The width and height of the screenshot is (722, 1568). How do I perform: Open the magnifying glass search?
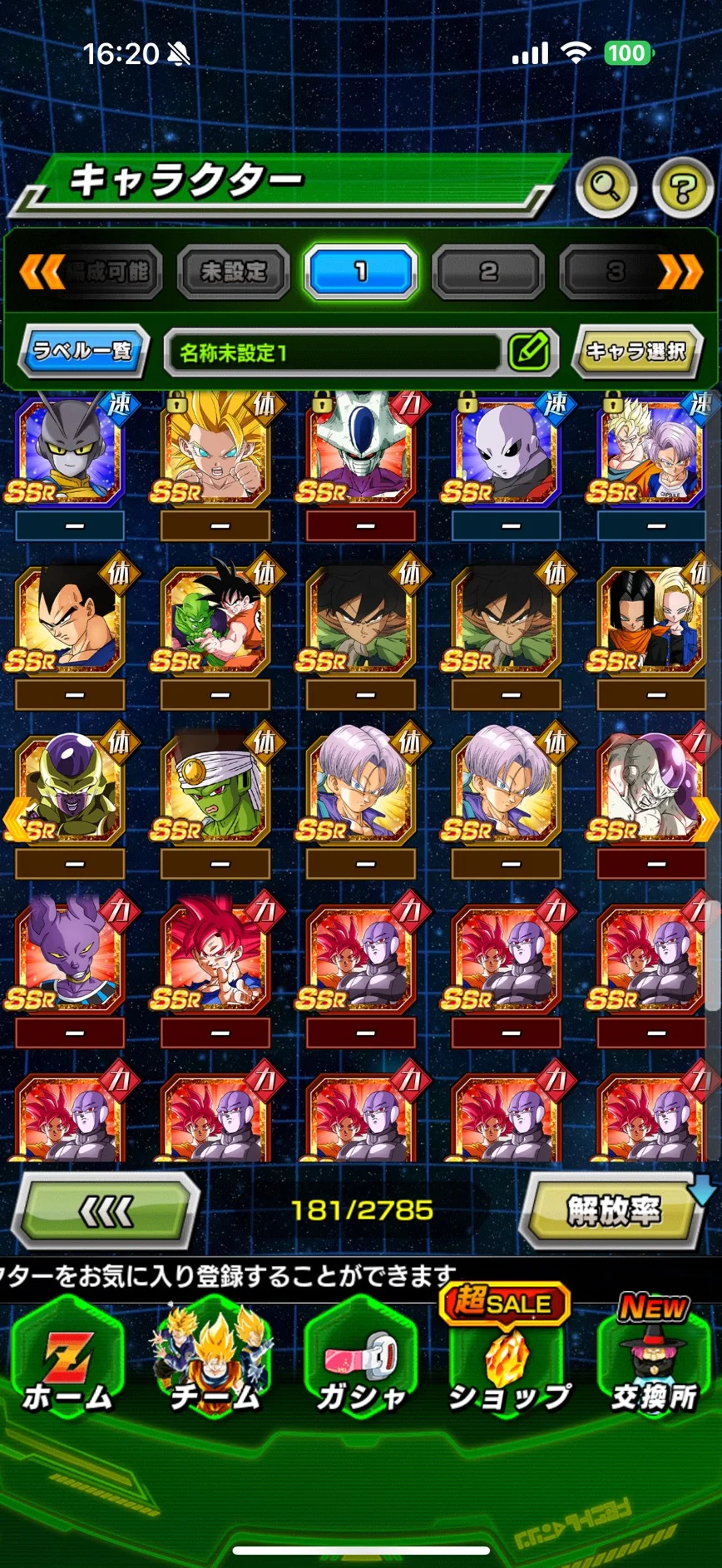pyautogui.click(x=606, y=188)
